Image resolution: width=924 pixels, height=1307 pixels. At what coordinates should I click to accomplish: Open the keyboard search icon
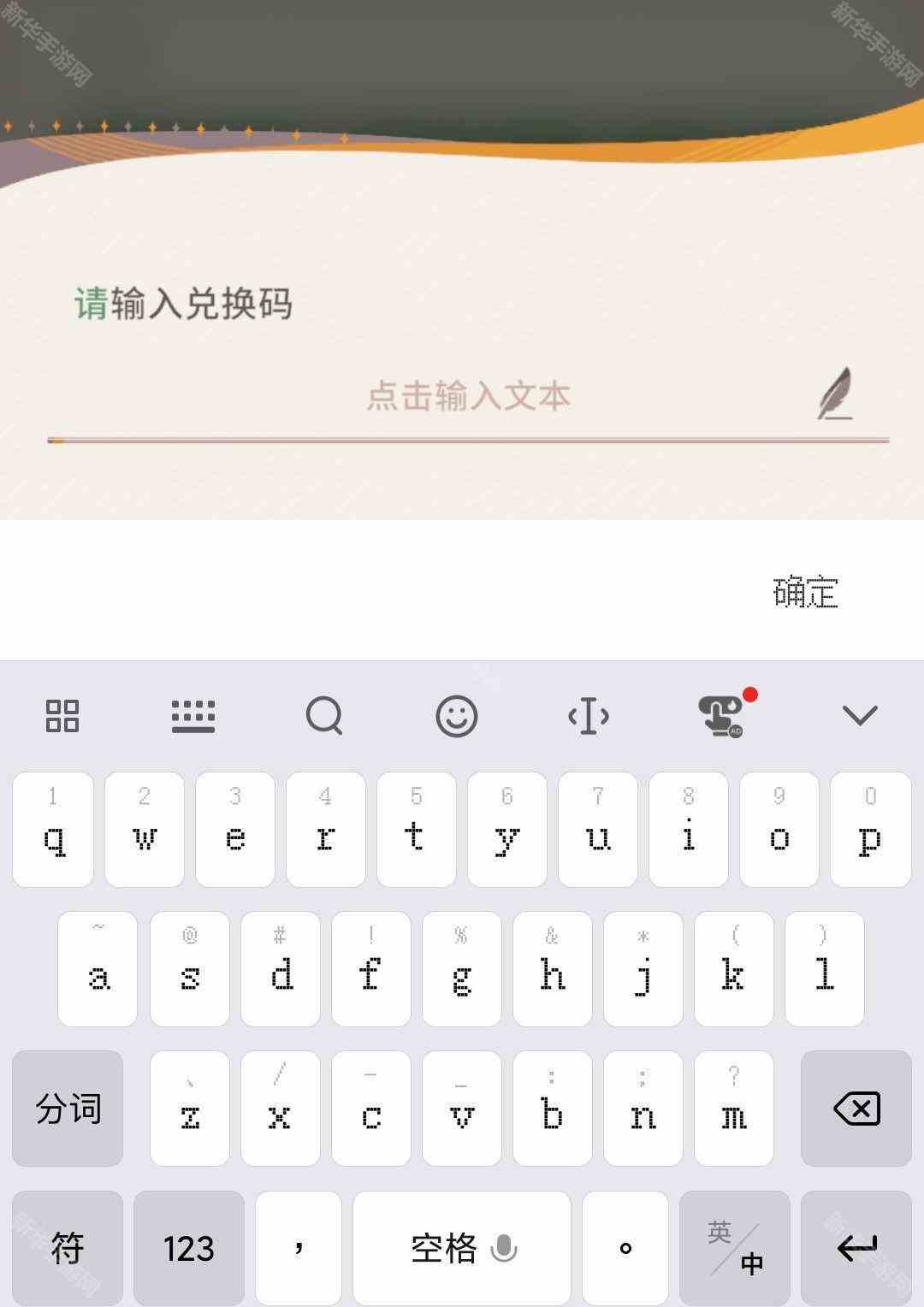tap(324, 716)
